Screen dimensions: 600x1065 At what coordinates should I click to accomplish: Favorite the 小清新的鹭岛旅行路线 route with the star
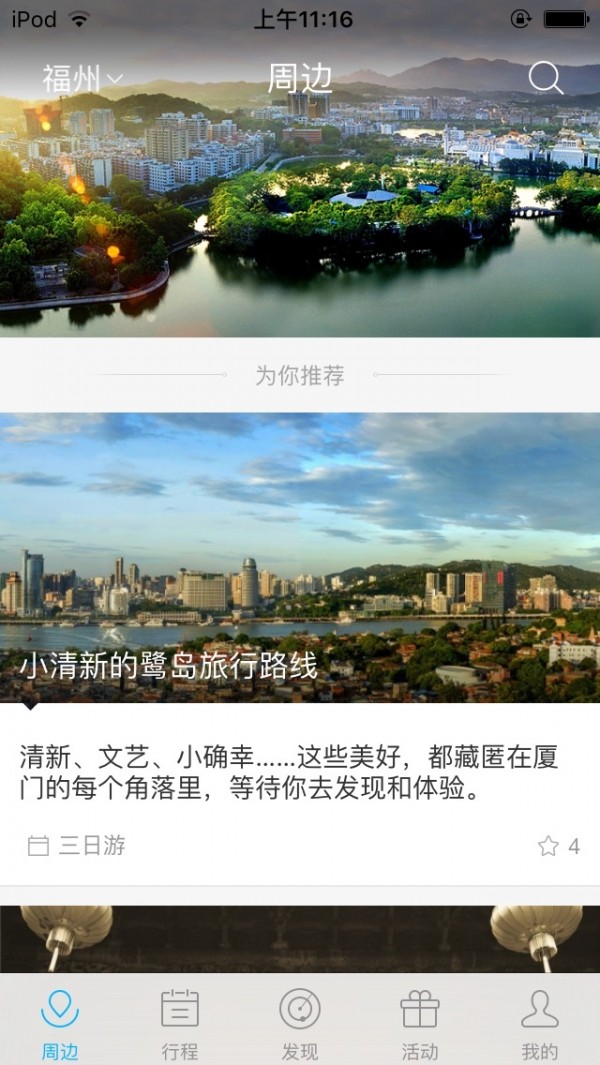[x=549, y=847]
